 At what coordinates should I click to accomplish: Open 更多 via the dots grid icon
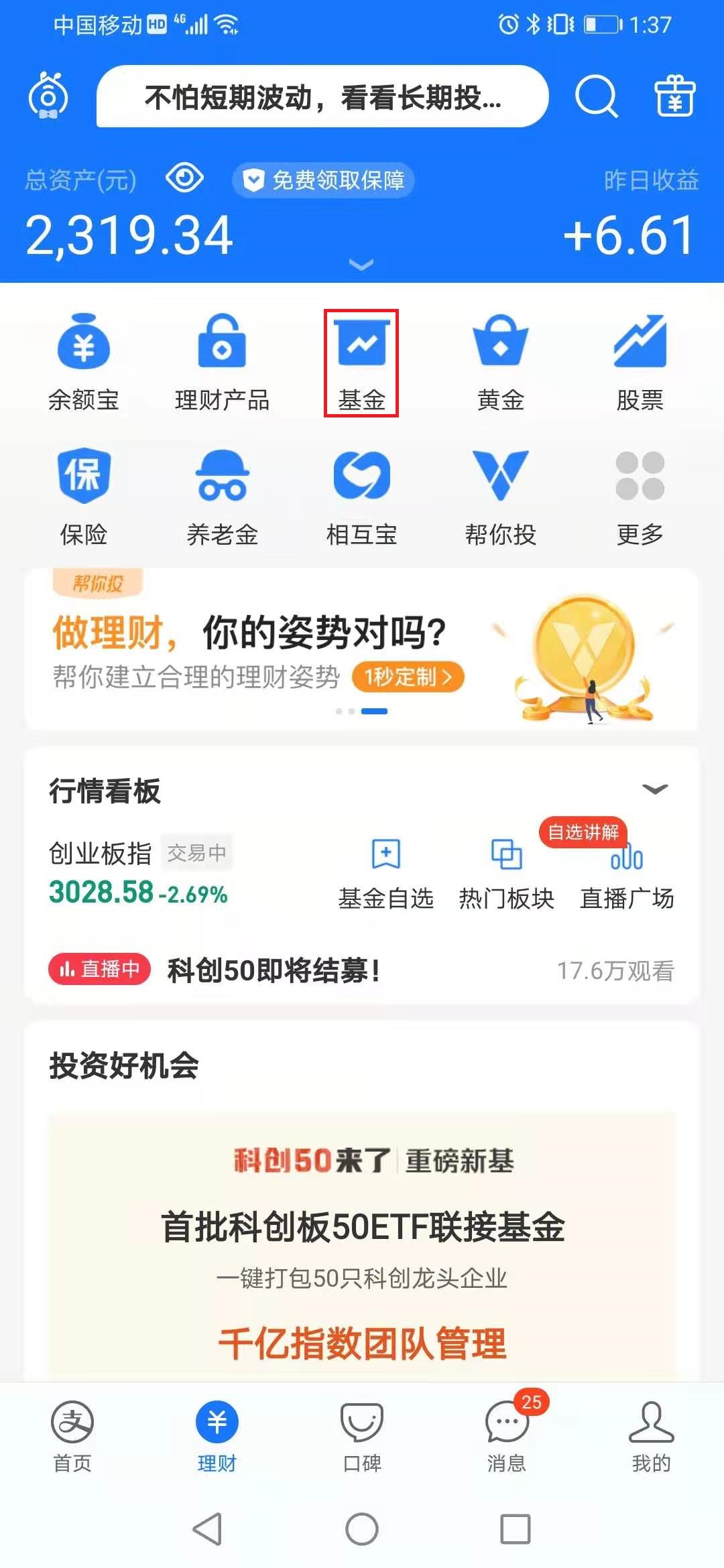coord(639,477)
